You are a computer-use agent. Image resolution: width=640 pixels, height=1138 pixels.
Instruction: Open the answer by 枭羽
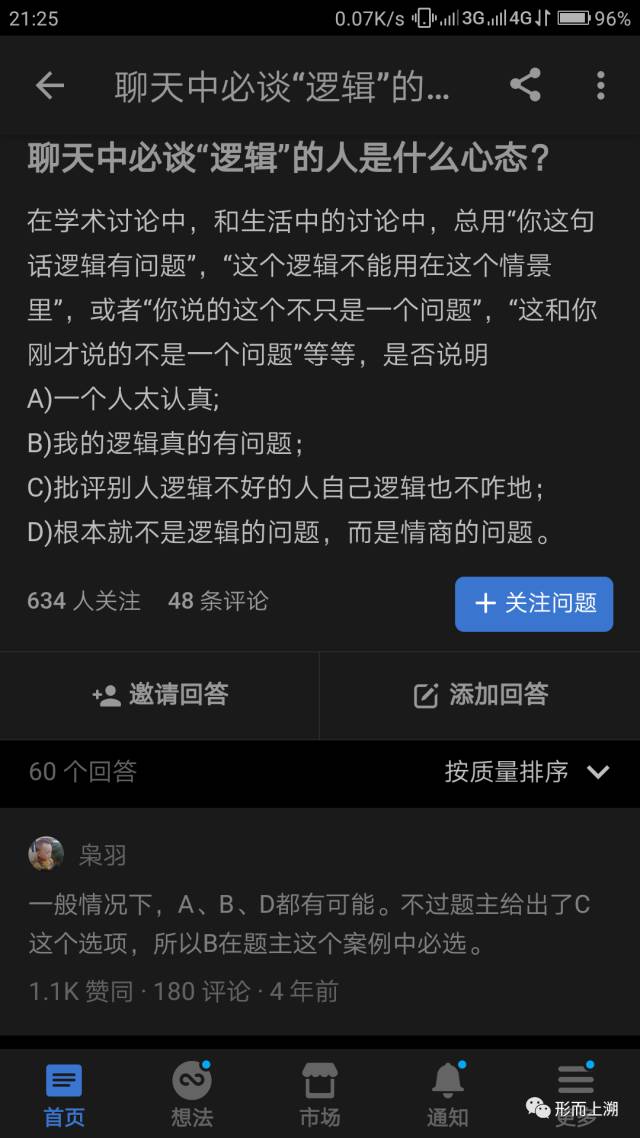click(x=308, y=922)
